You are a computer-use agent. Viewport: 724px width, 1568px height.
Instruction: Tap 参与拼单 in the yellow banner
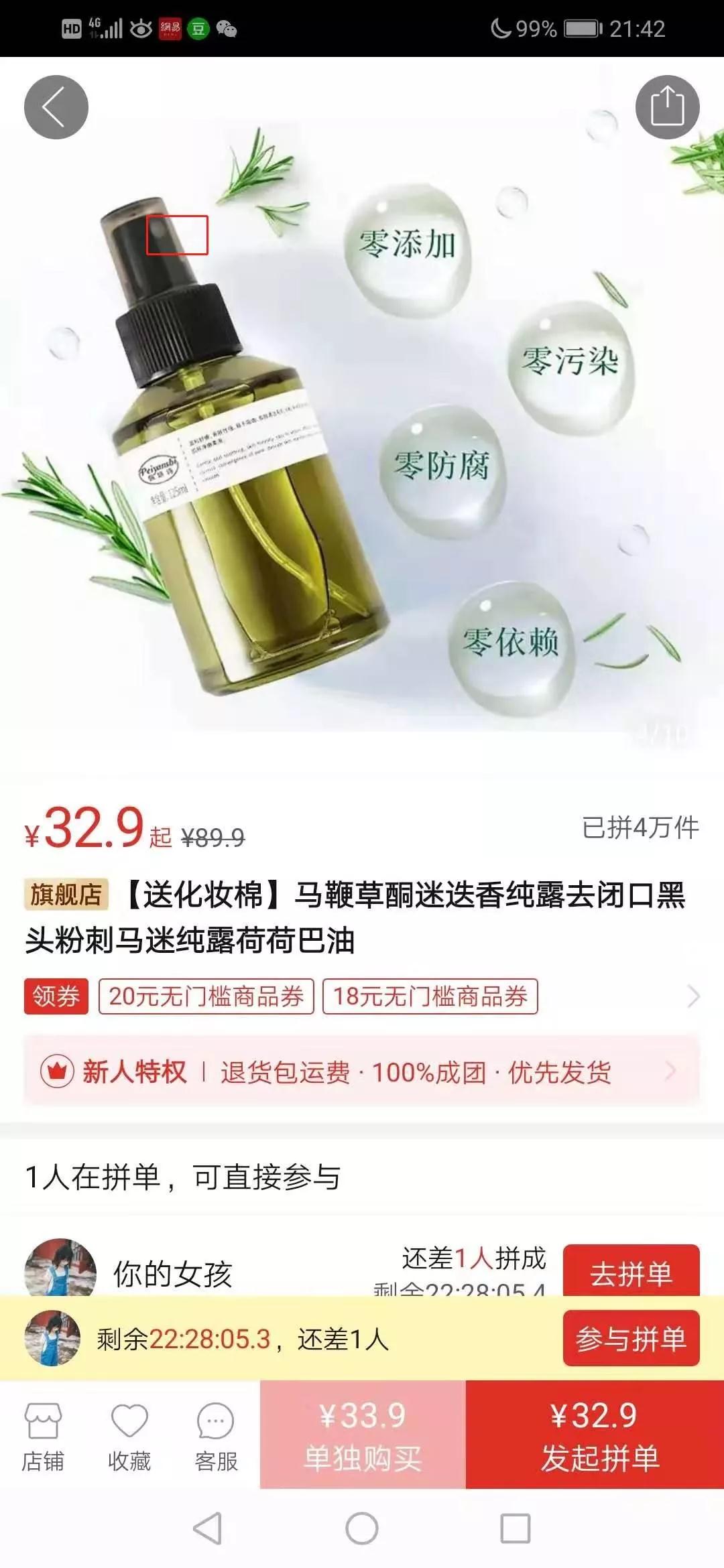[x=631, y=1339]
